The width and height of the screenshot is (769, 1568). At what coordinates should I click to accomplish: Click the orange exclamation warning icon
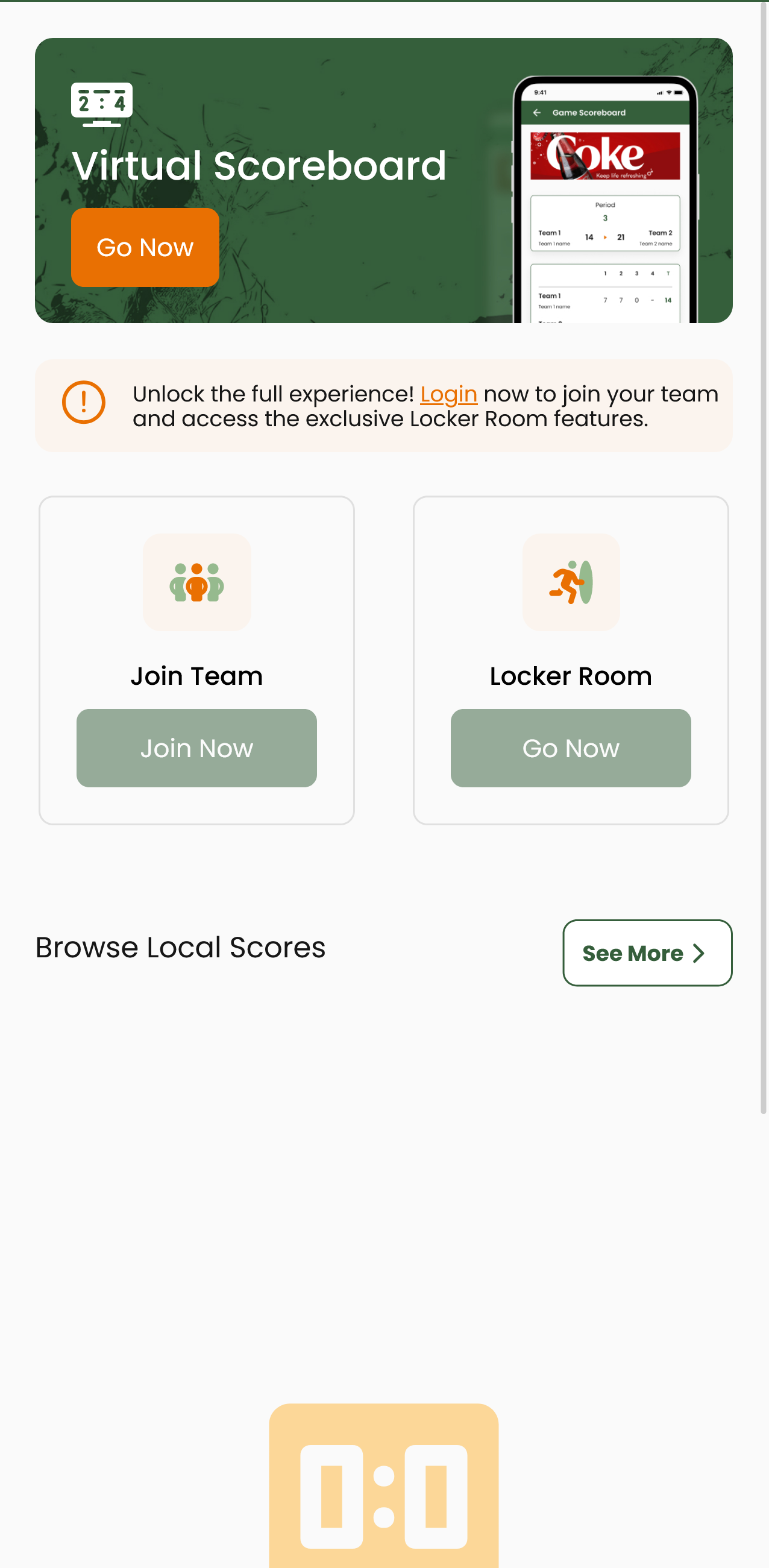pos(84,401)
